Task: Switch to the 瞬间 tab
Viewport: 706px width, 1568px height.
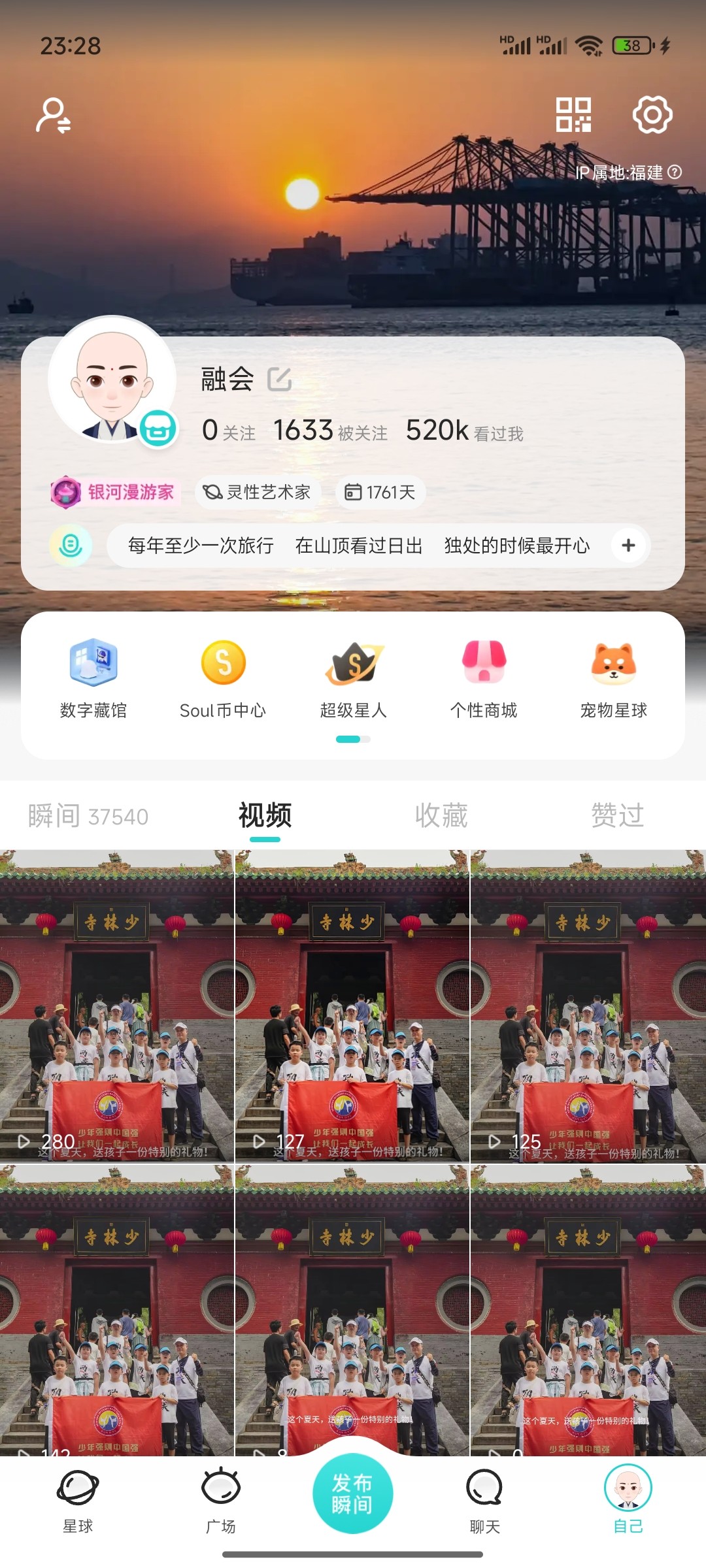Action: coord(88,816)
